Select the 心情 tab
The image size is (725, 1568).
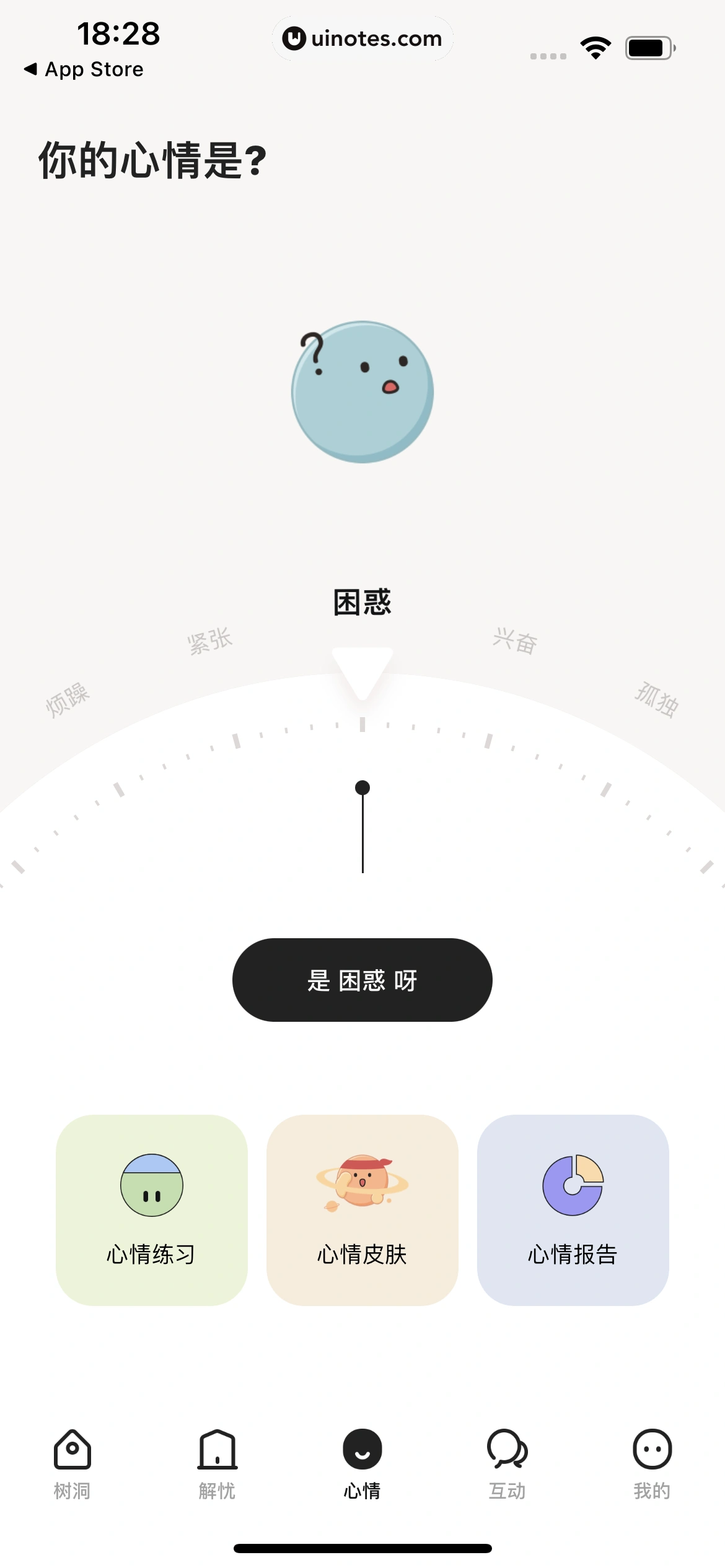(362, 1464)
